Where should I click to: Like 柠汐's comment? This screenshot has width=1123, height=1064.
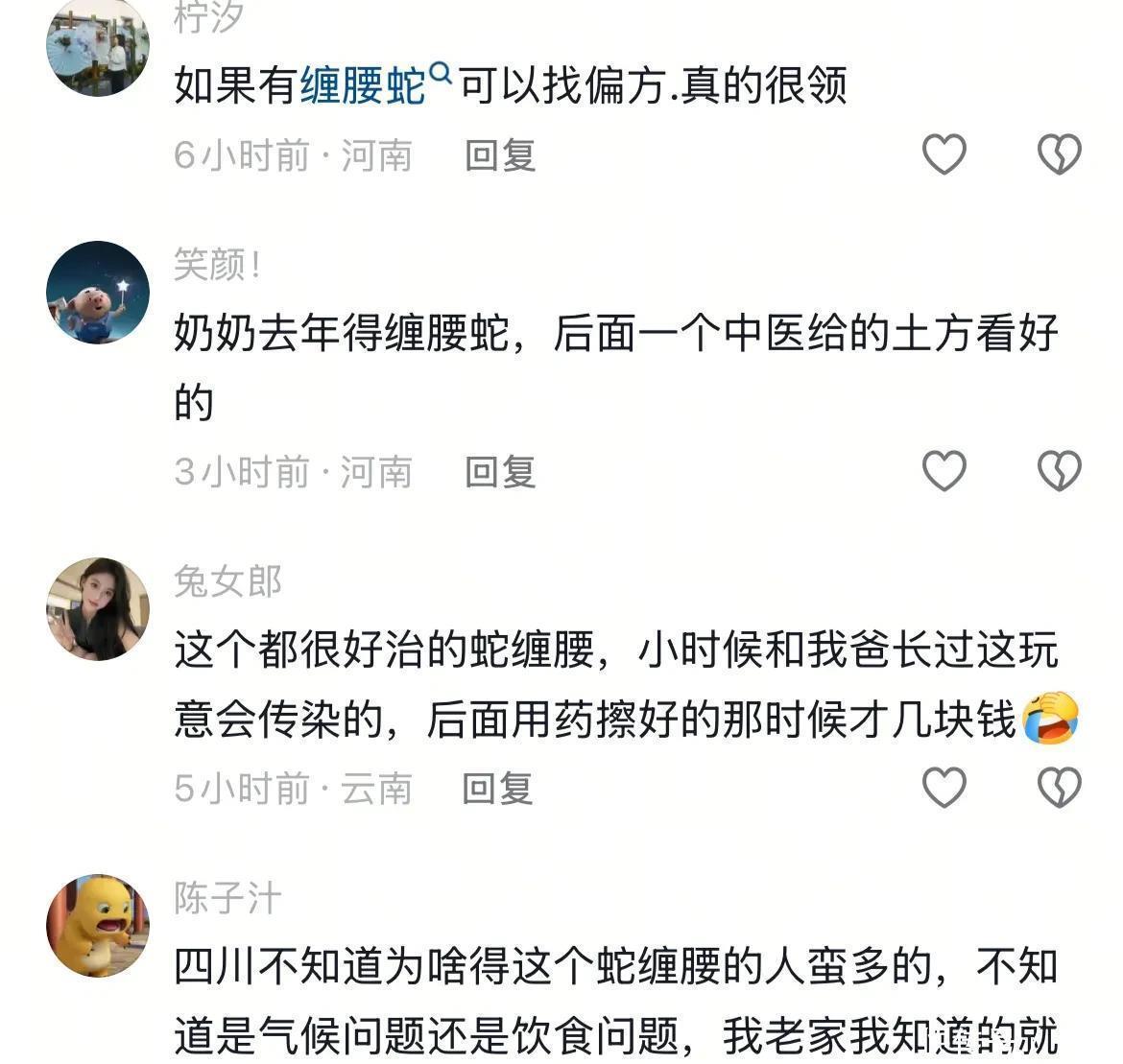pyautogui.click(x=944, y=154)
